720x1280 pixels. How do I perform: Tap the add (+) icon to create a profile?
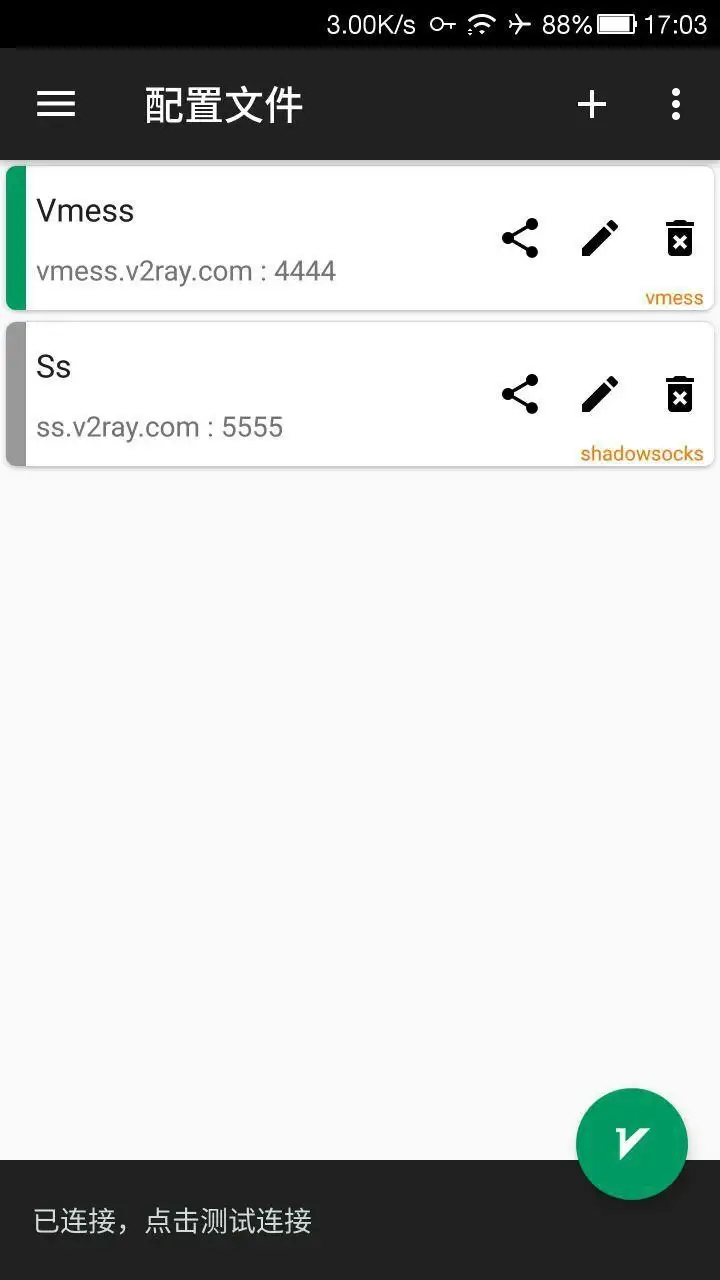pos(592,104)
